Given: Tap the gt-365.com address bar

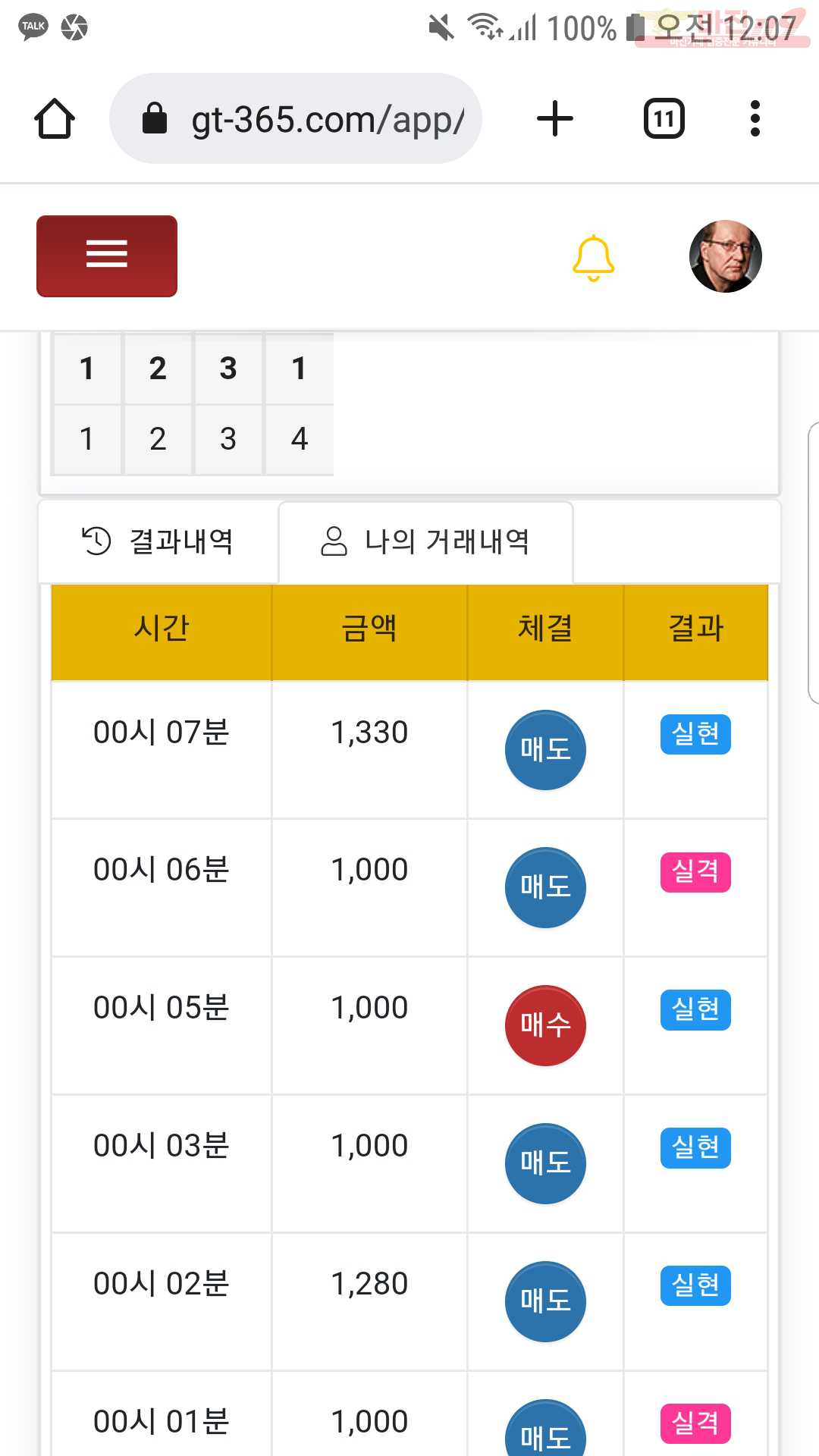Looking at the screenshot, I should coord(296,119).
